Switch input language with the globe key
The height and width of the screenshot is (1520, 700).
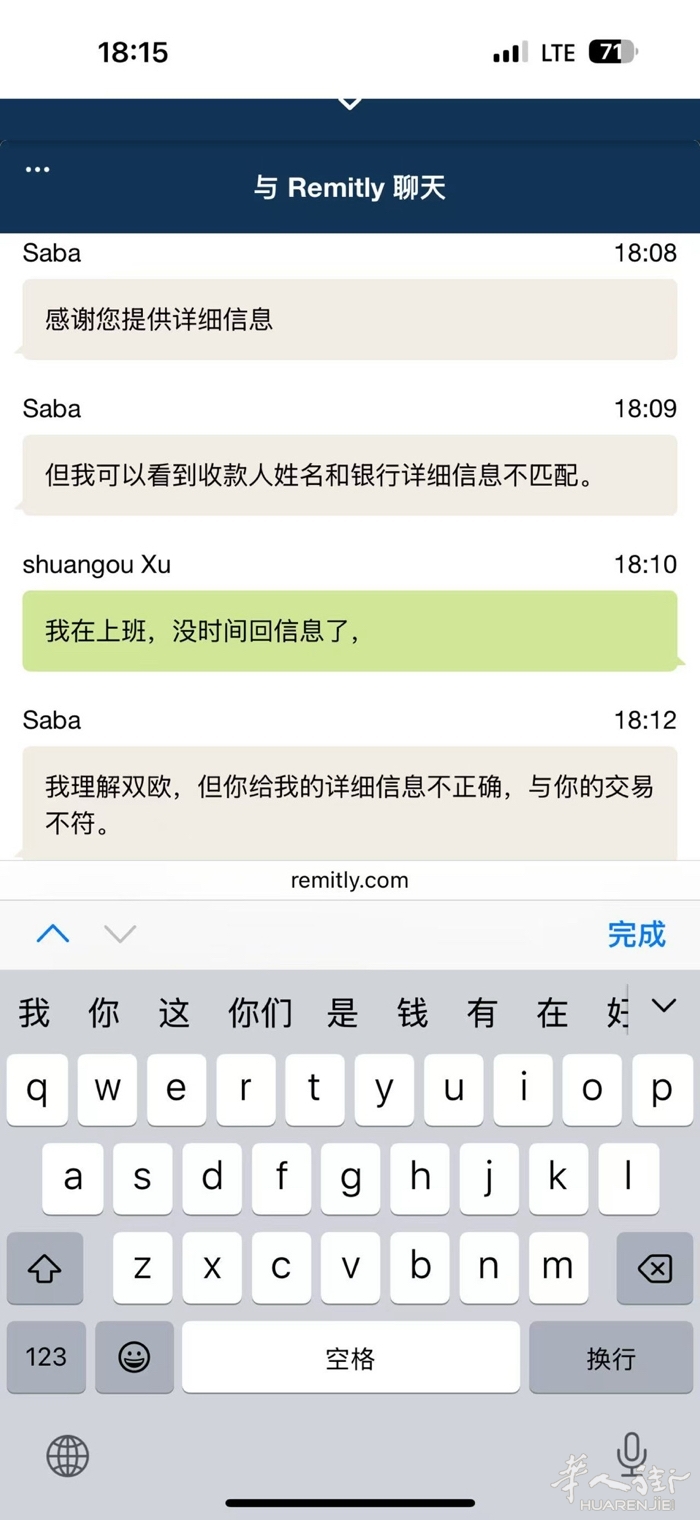(68, 1455)
